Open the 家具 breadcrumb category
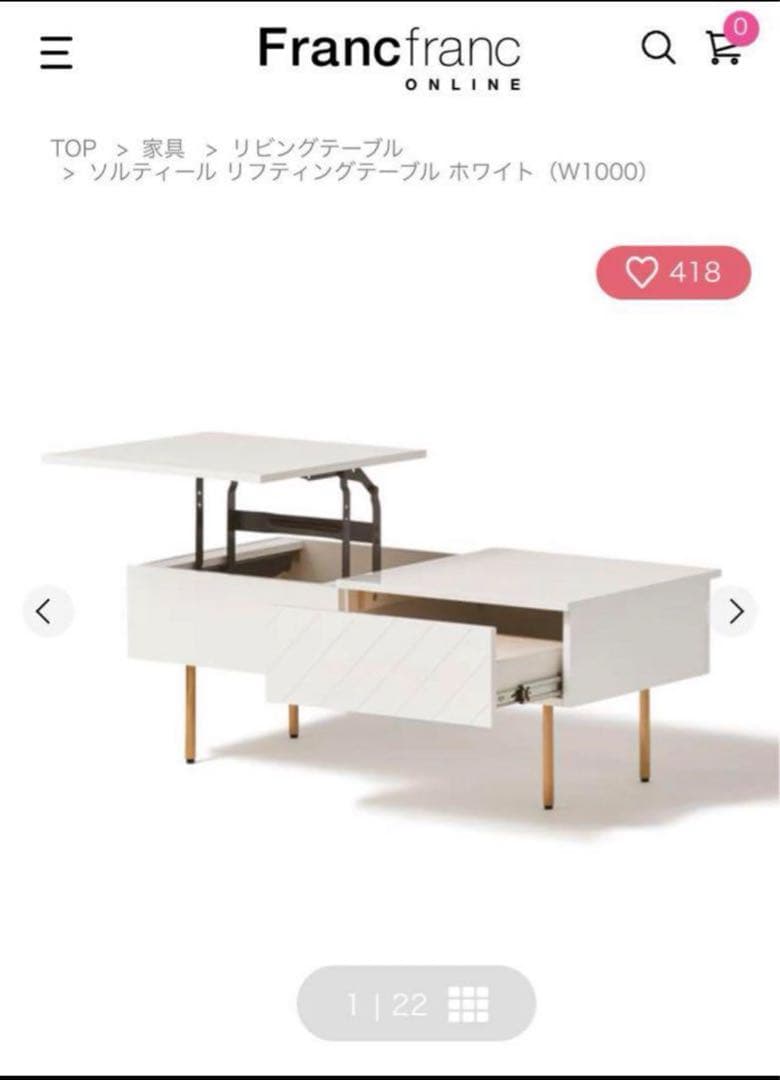This screenshot has width=780, height=1080. 163,149
